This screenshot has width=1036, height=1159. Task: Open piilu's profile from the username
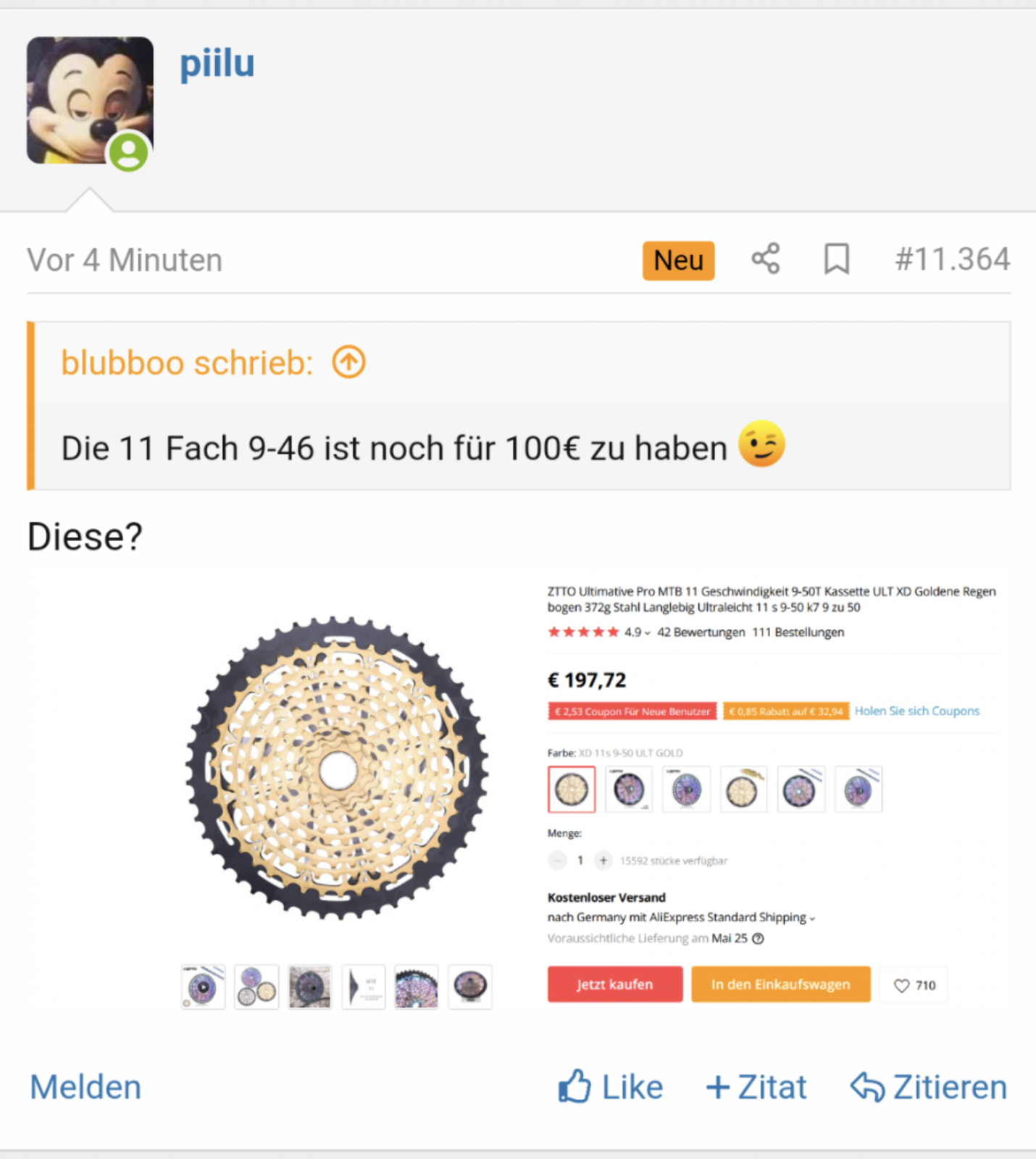coord(217,64)
